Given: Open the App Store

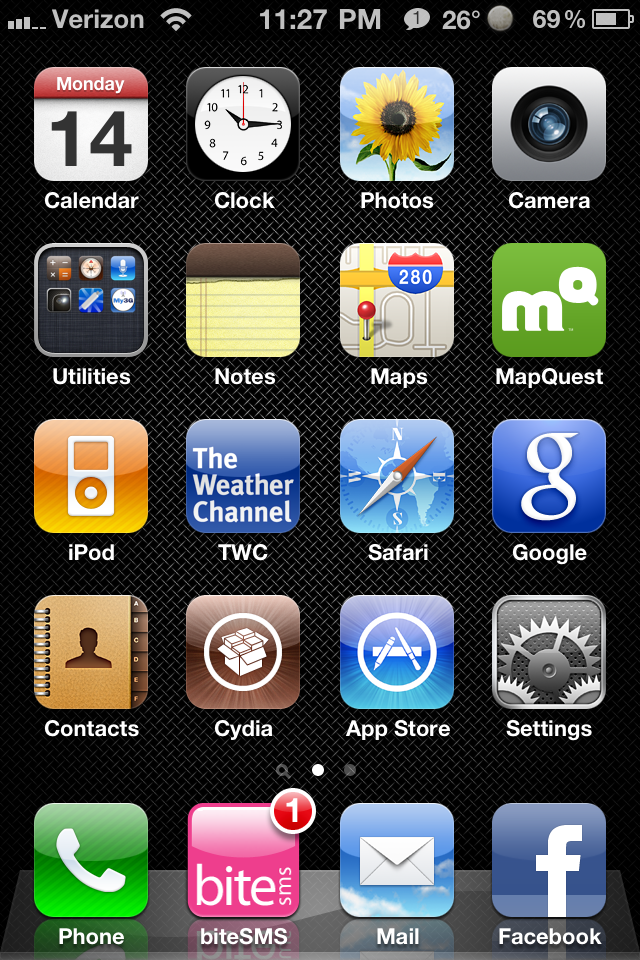Looking at the screenshot, I should (x=397, y=652).
